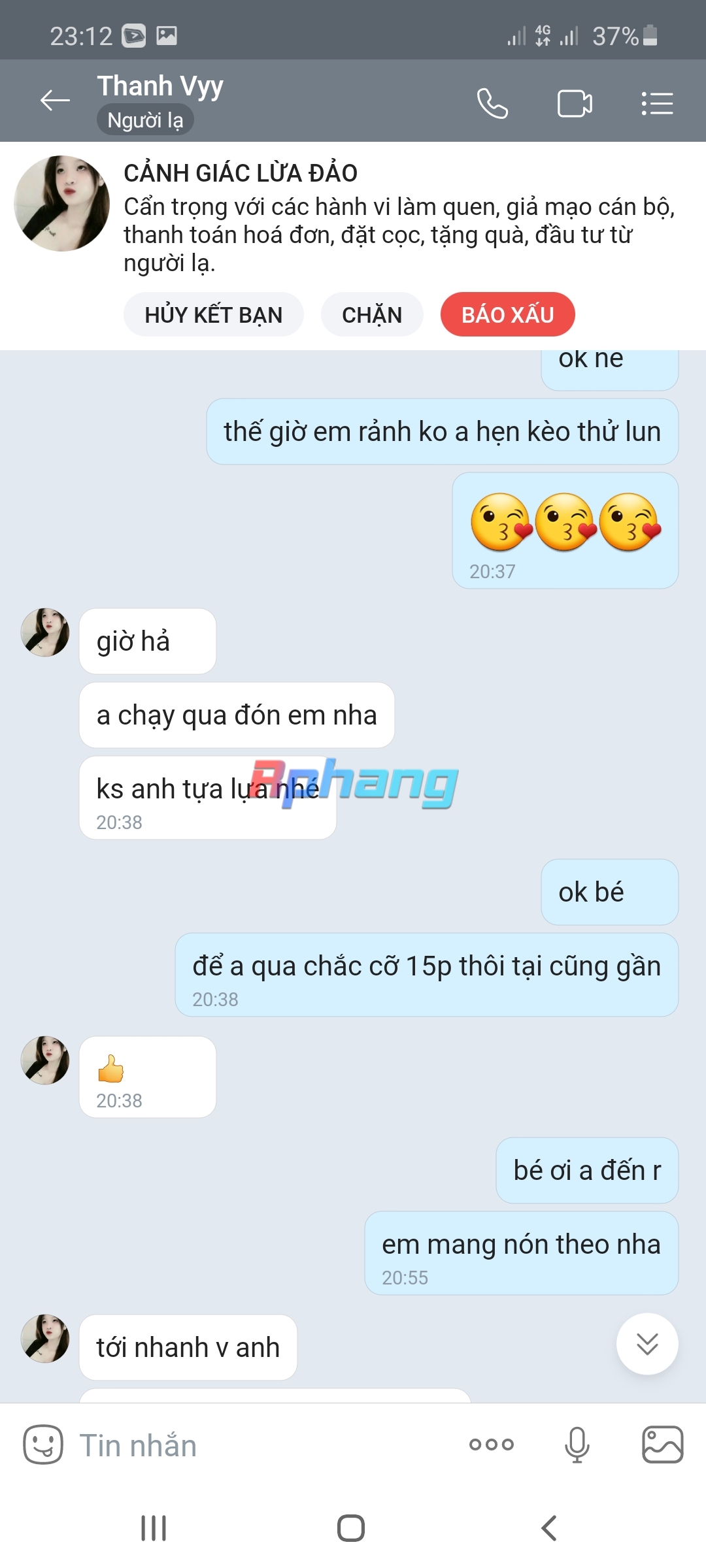Block this contact with CHẶN
706x1568 pixels.
click(372, 315)
